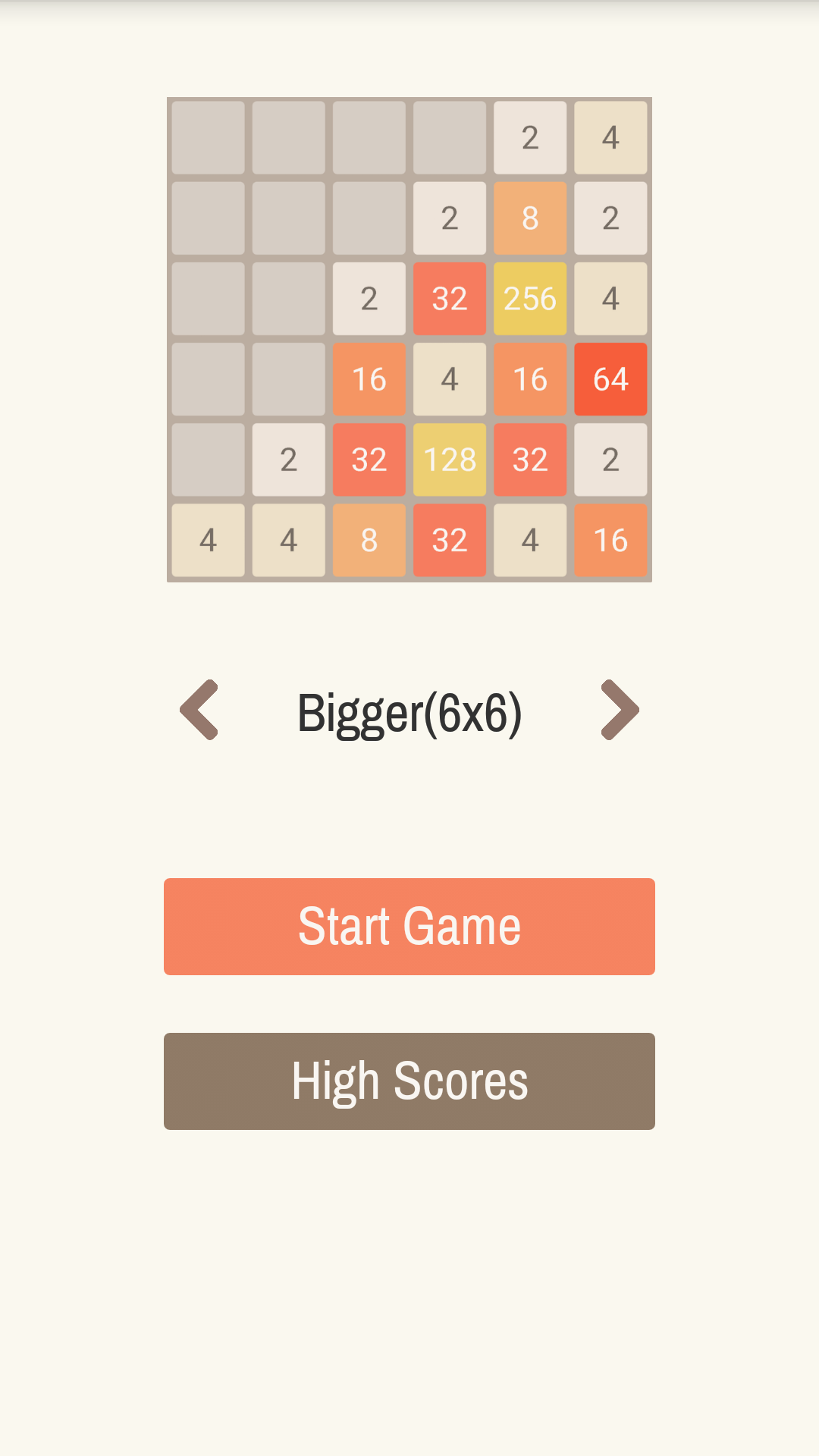Click the 6x6 game board preview
Viewport: 819px width, 1456px height.
(409, 338)
